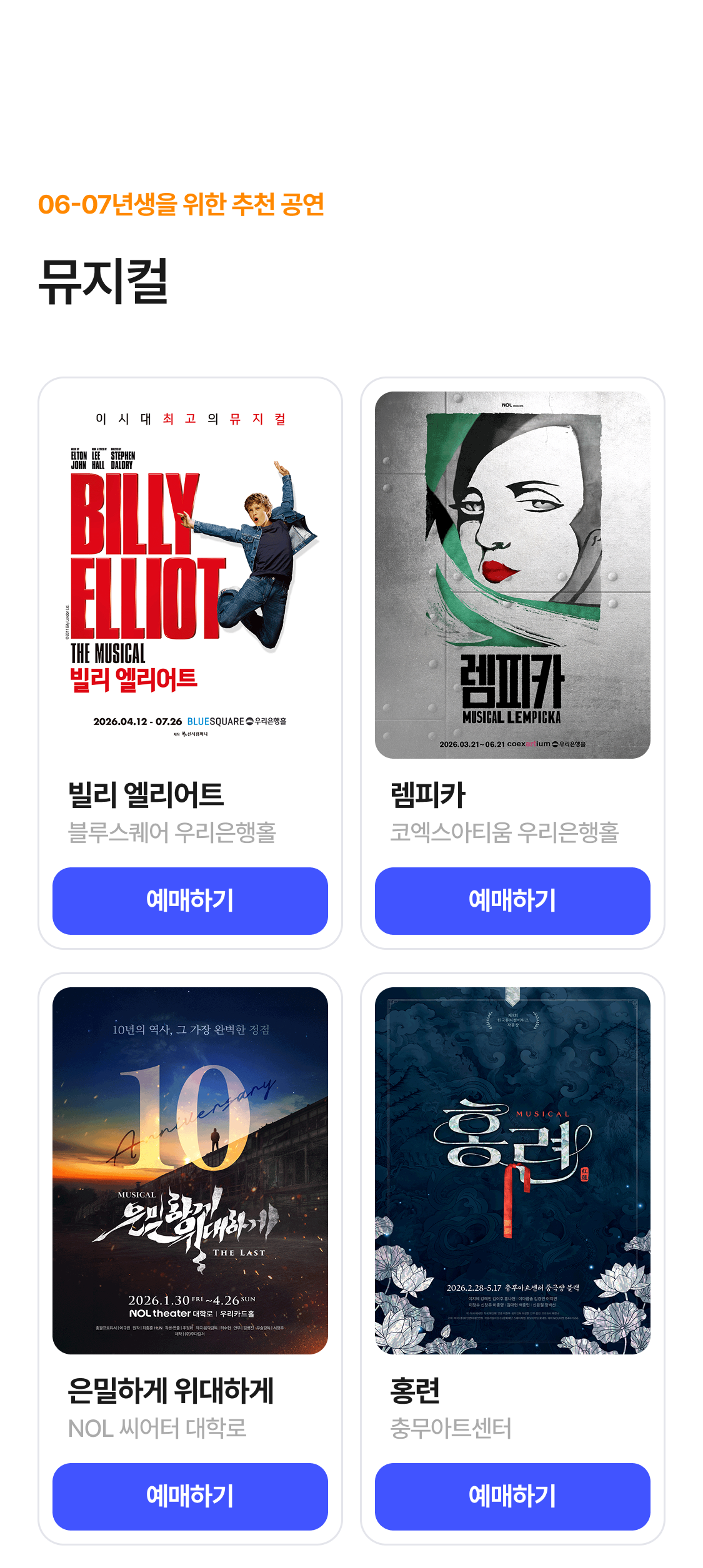Open the 빌리 엘리어트 musical poster

coord(190,574)
